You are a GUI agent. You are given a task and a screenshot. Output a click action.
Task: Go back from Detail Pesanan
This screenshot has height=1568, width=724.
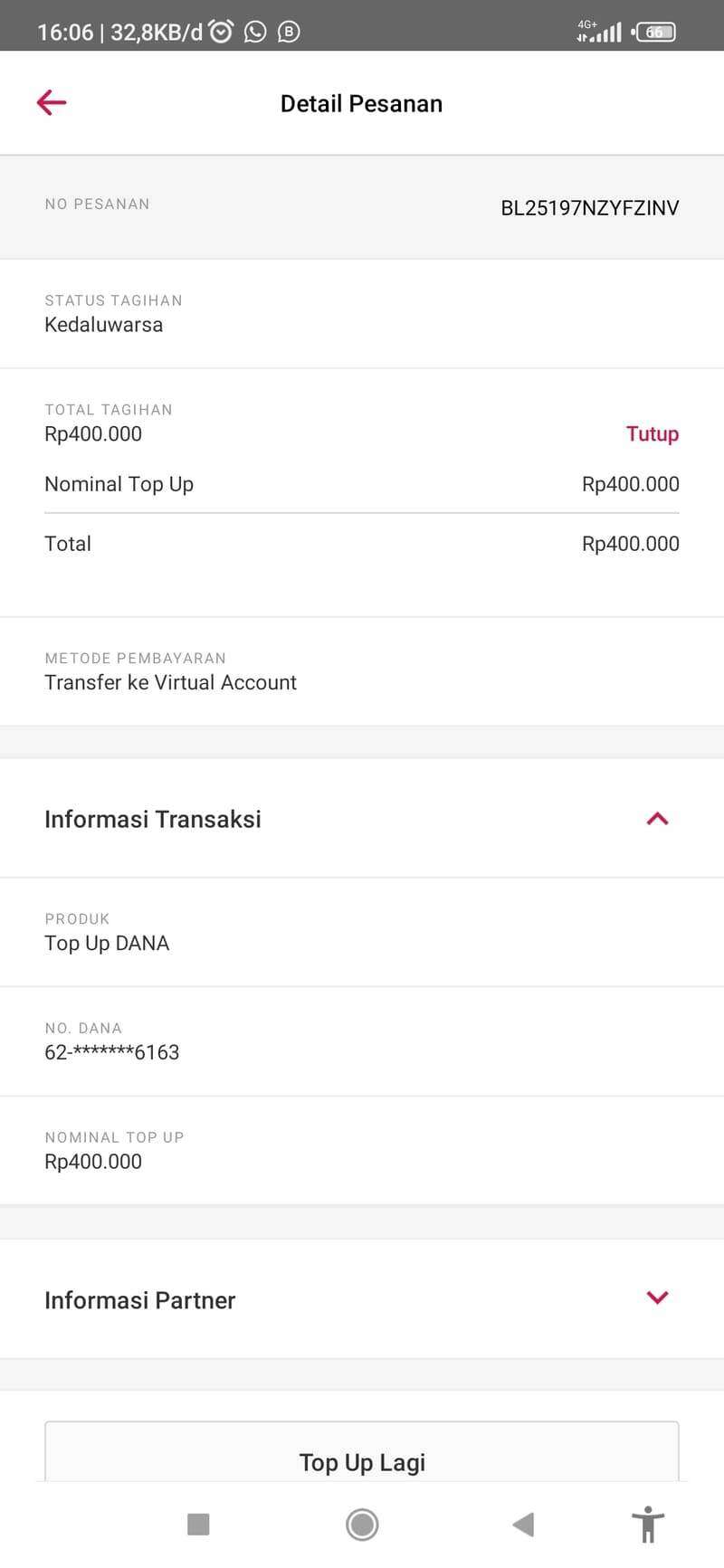coord(52,102)
